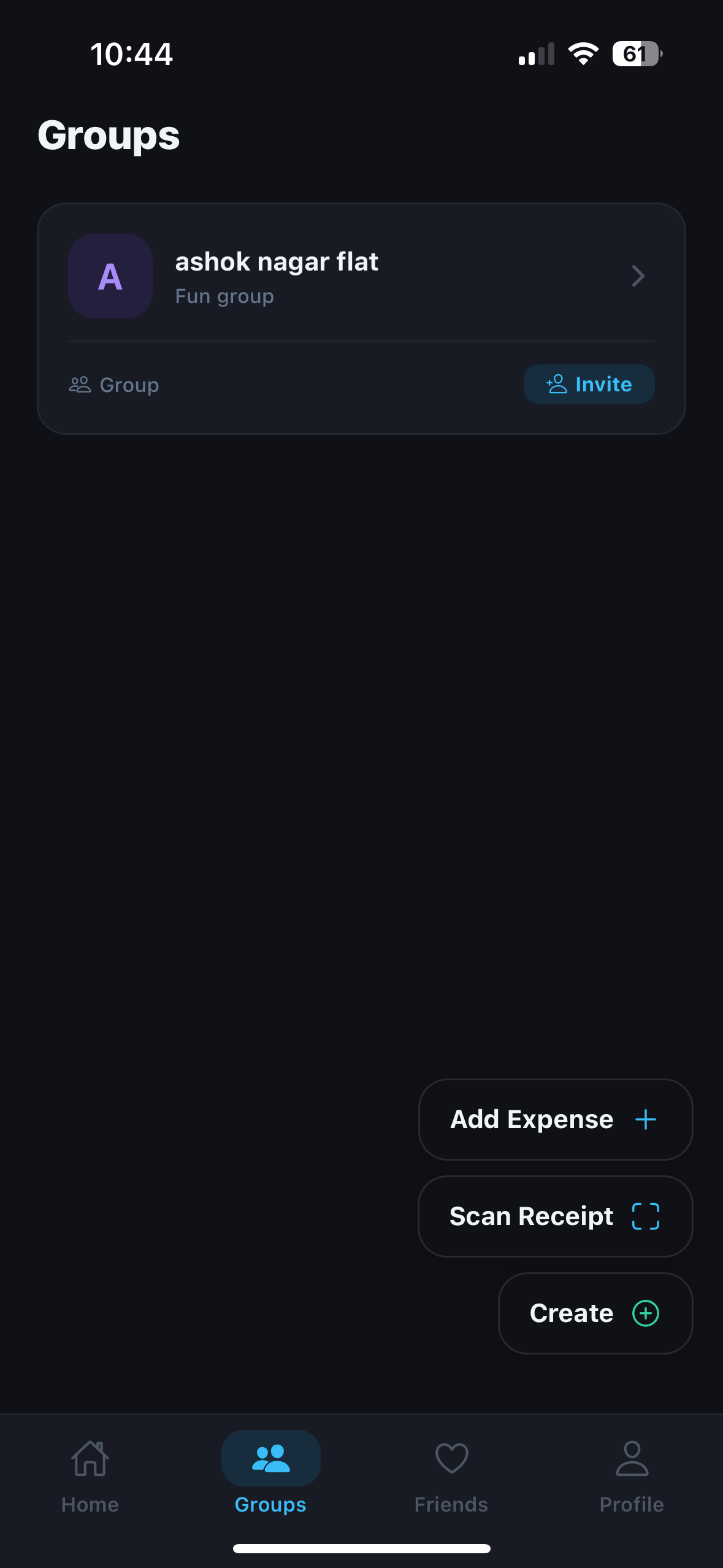Click the plus icon on Add Expense
The width and height of the screenshot is (723, 1568).
click(645, 1118)
